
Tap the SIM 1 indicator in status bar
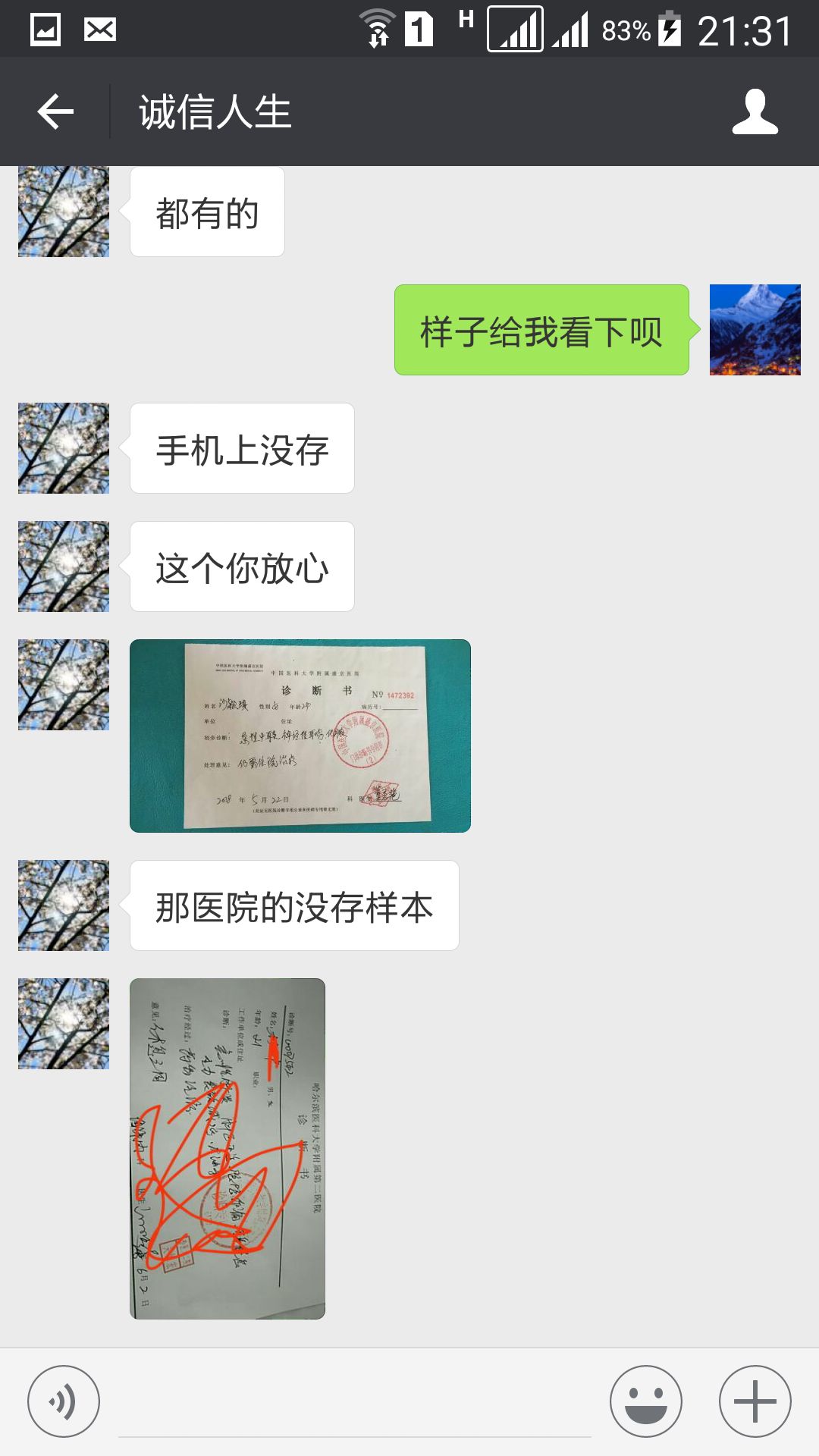(419, 28)
